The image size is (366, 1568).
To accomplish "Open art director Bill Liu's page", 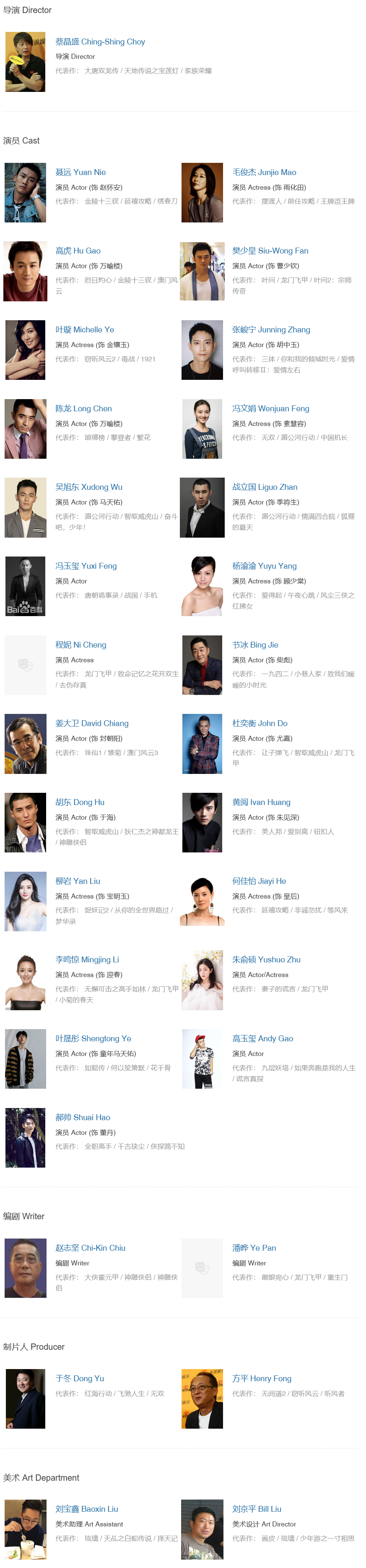I will coord(257,1509).
